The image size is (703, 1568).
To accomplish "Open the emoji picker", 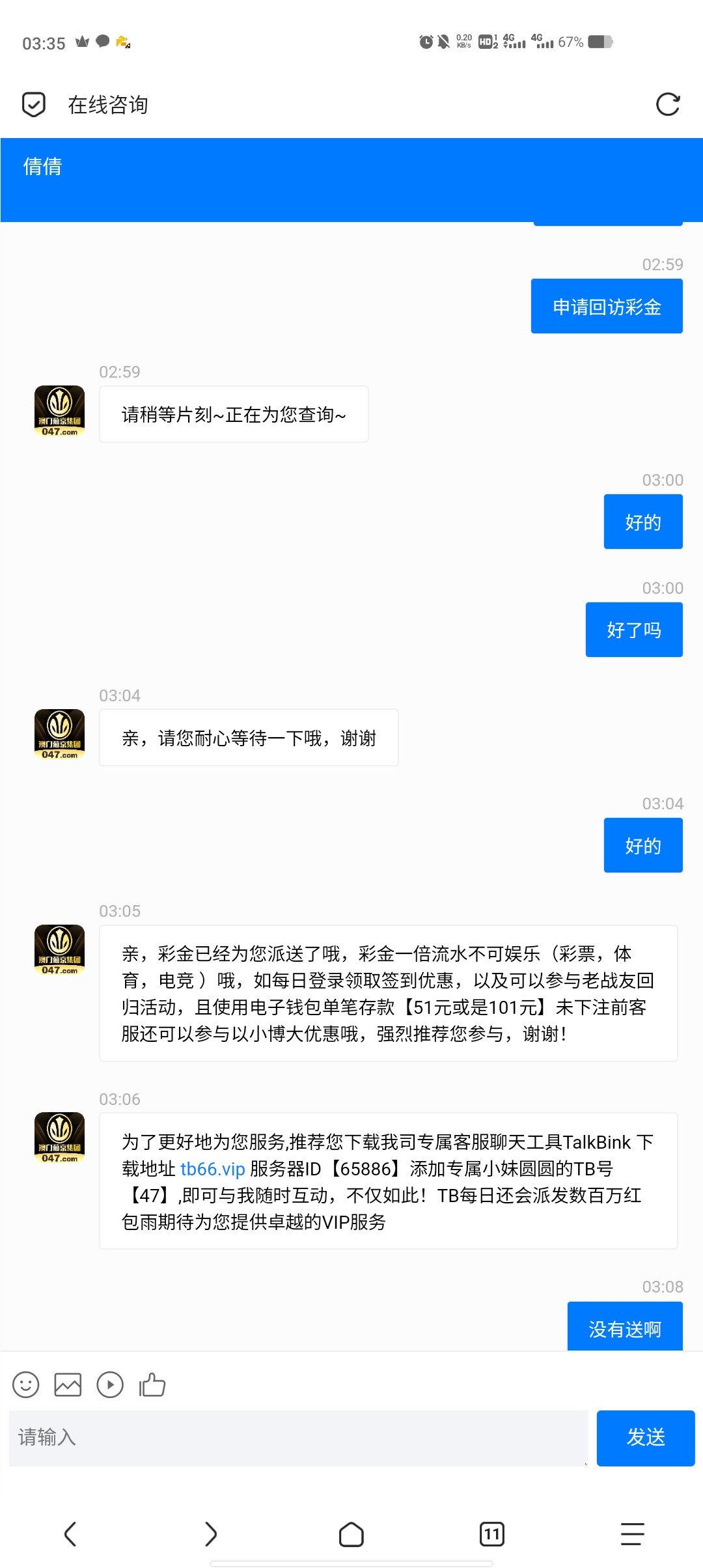I will (26, 1384).
